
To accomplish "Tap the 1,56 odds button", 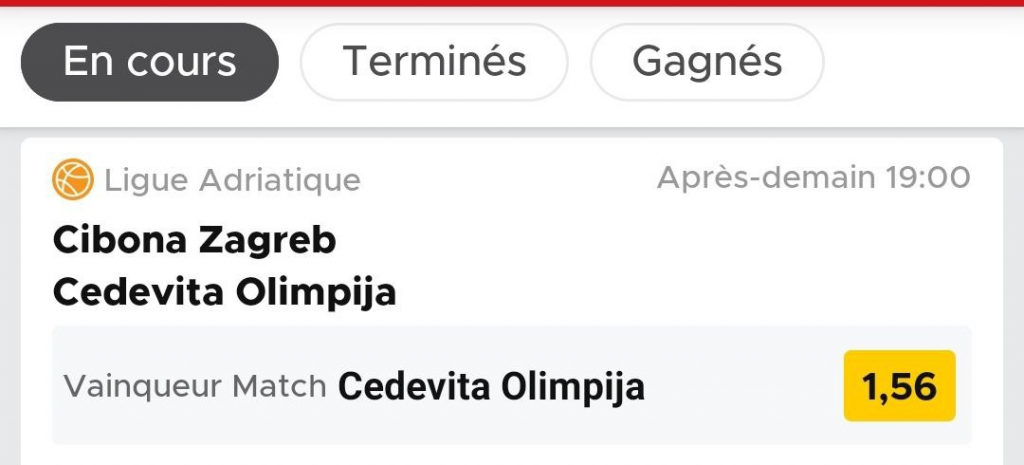I will 899,386.
